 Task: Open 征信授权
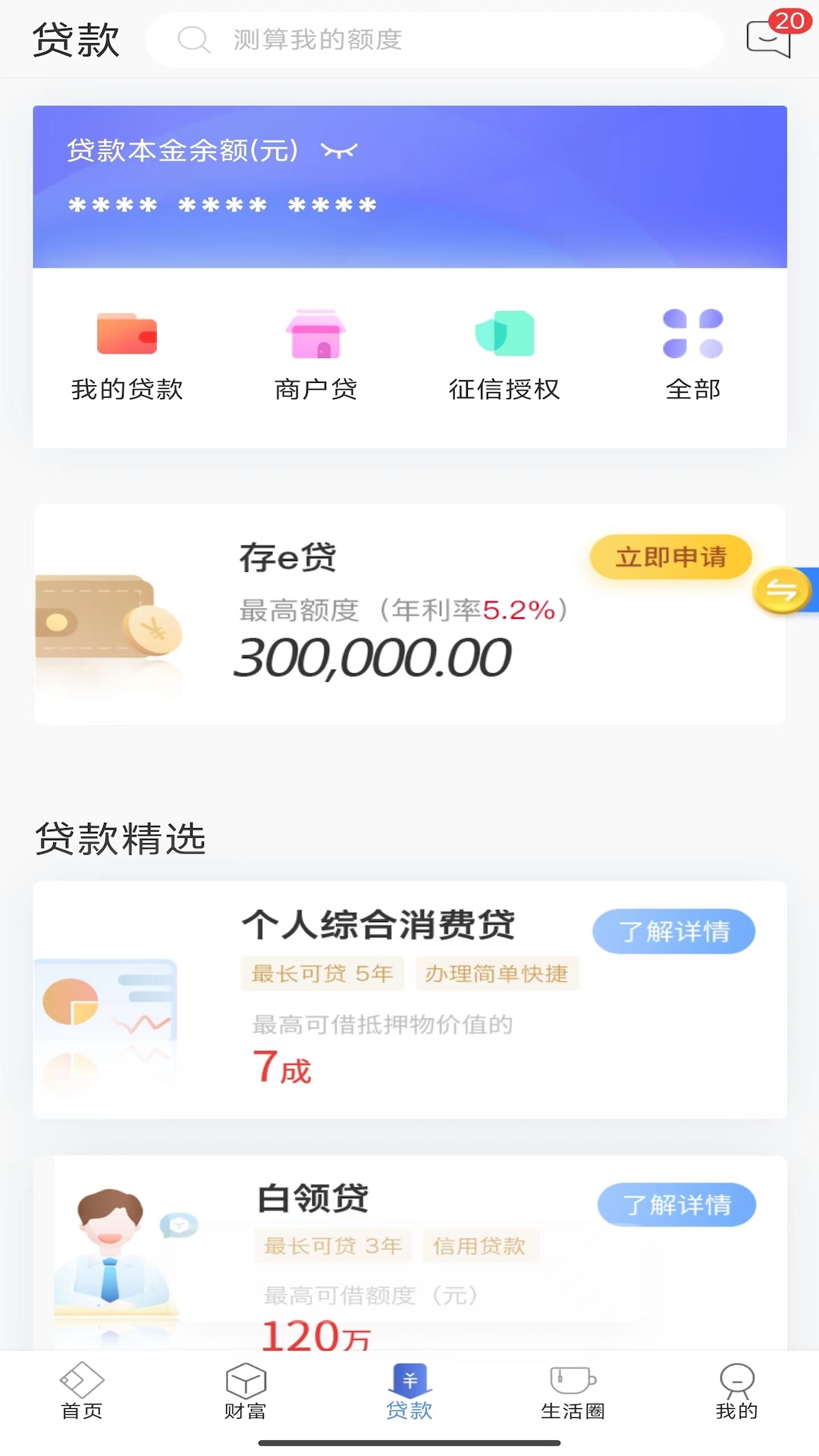coord(504,355)
